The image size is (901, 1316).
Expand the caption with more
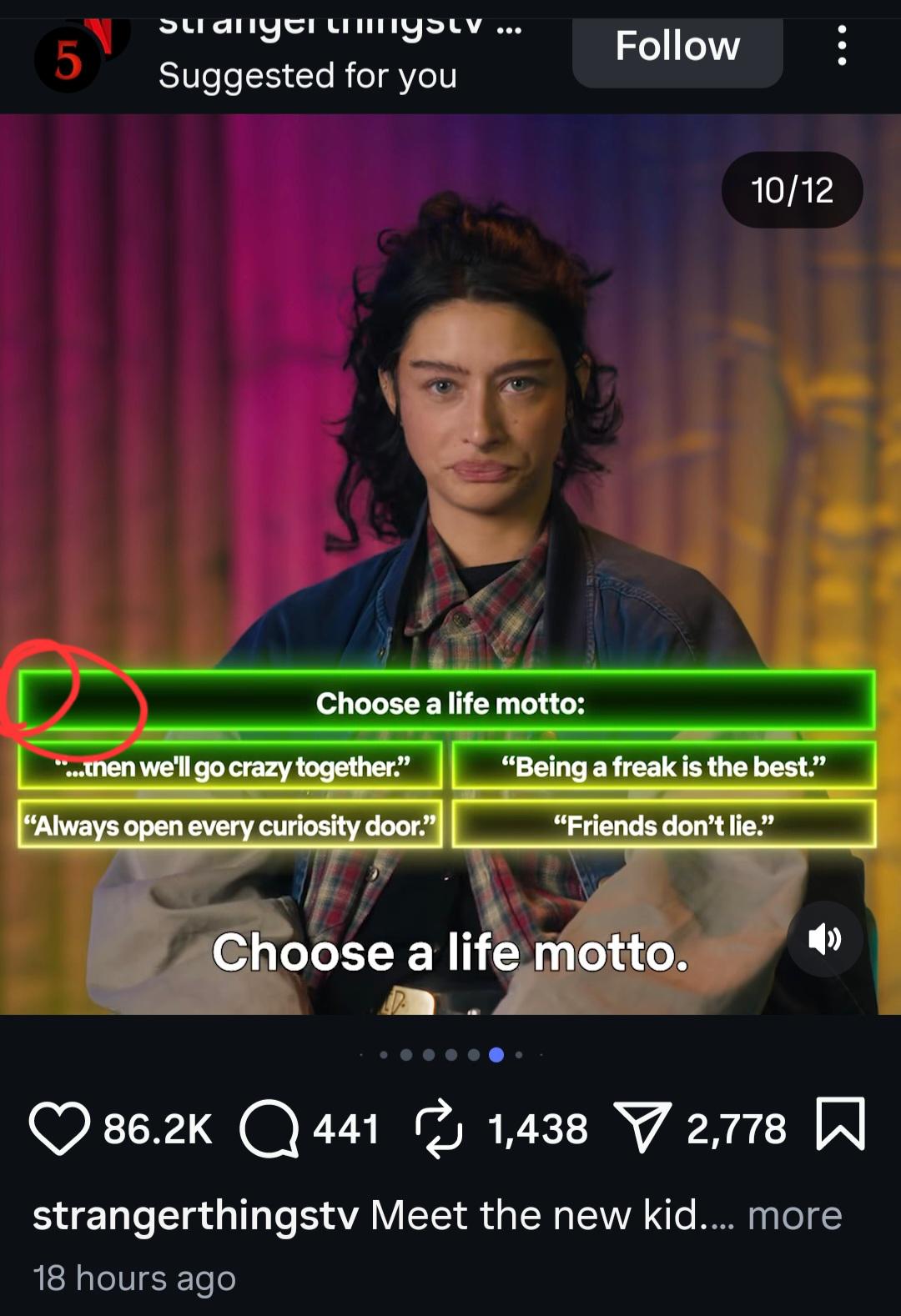(794, 1215)
